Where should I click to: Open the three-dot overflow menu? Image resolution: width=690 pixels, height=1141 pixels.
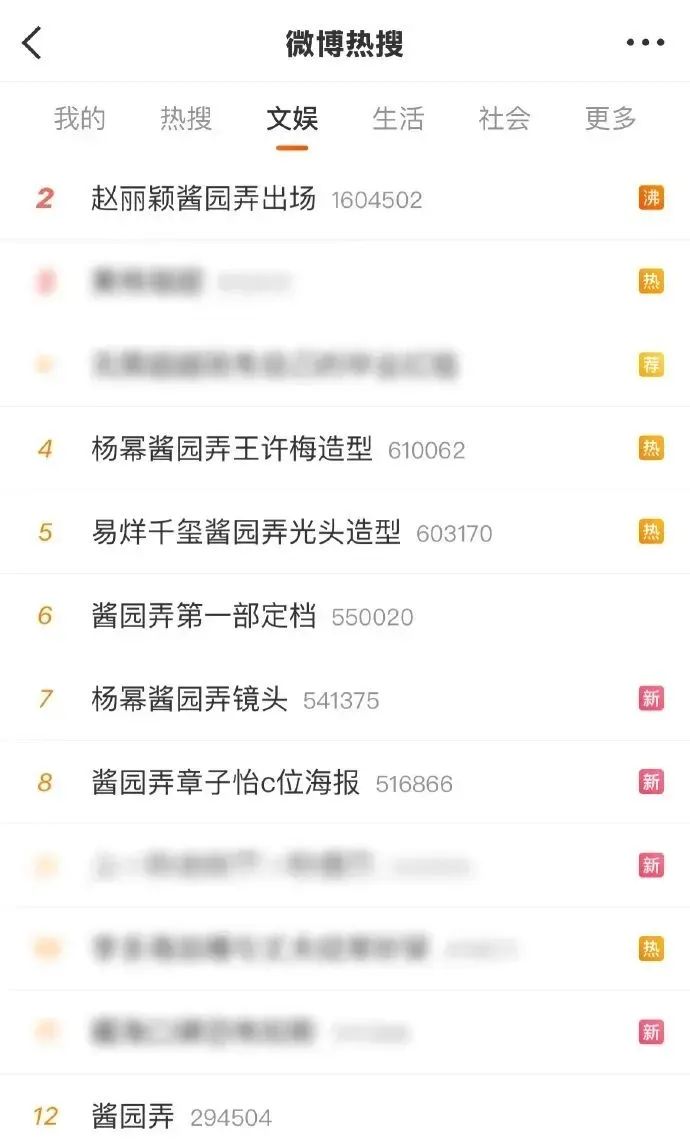click(x=645, y=42)
